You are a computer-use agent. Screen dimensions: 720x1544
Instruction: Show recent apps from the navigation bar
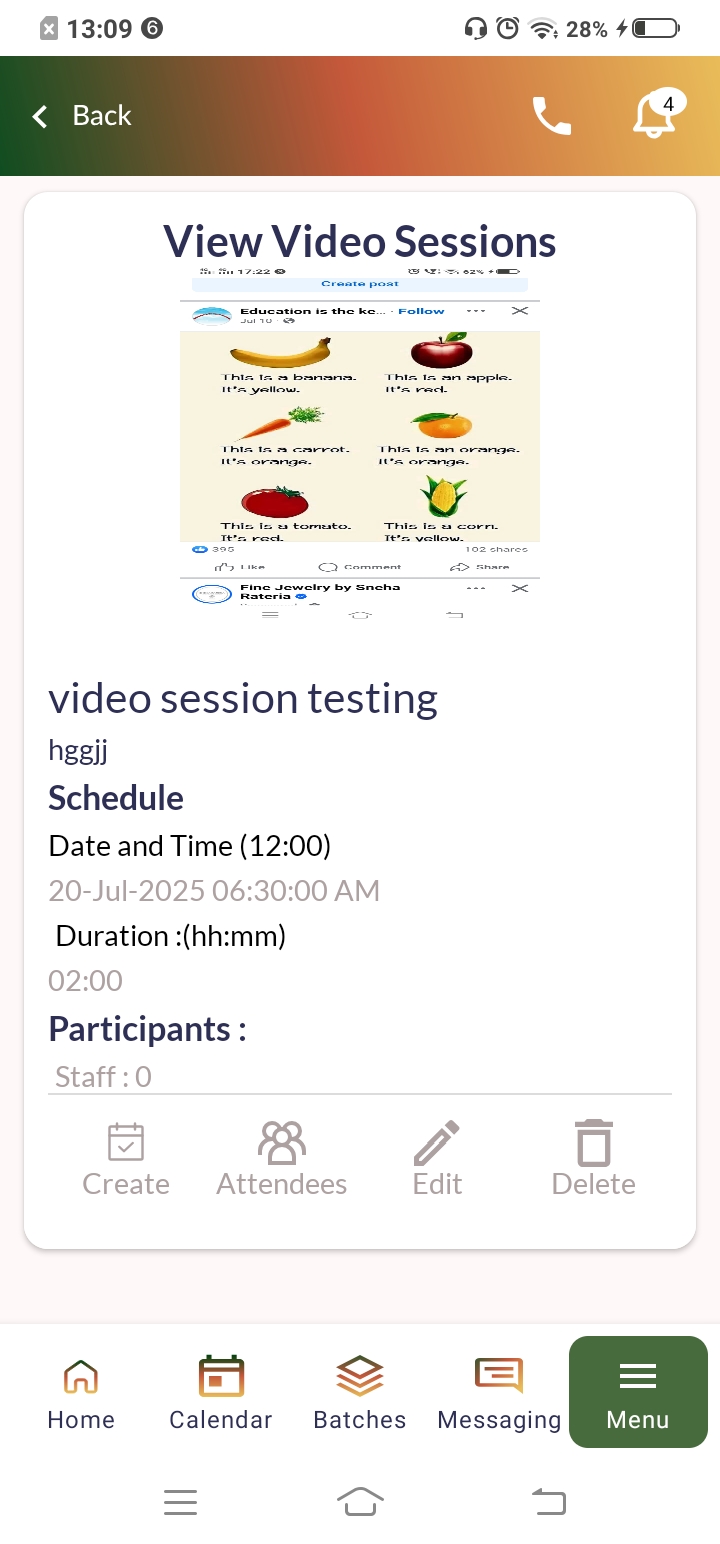(x=180, y=1501)
